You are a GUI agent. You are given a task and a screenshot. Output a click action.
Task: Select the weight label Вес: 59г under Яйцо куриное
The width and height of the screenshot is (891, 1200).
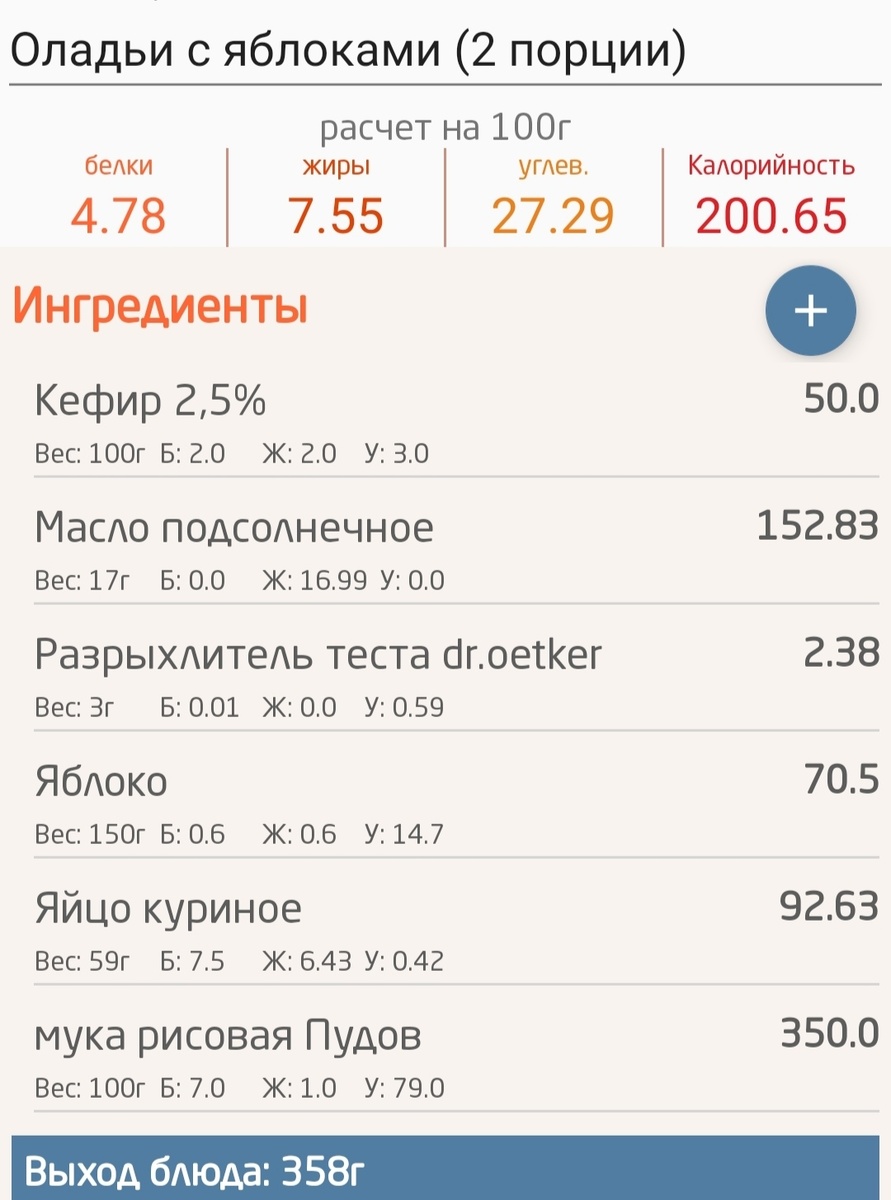click(85, 961)
